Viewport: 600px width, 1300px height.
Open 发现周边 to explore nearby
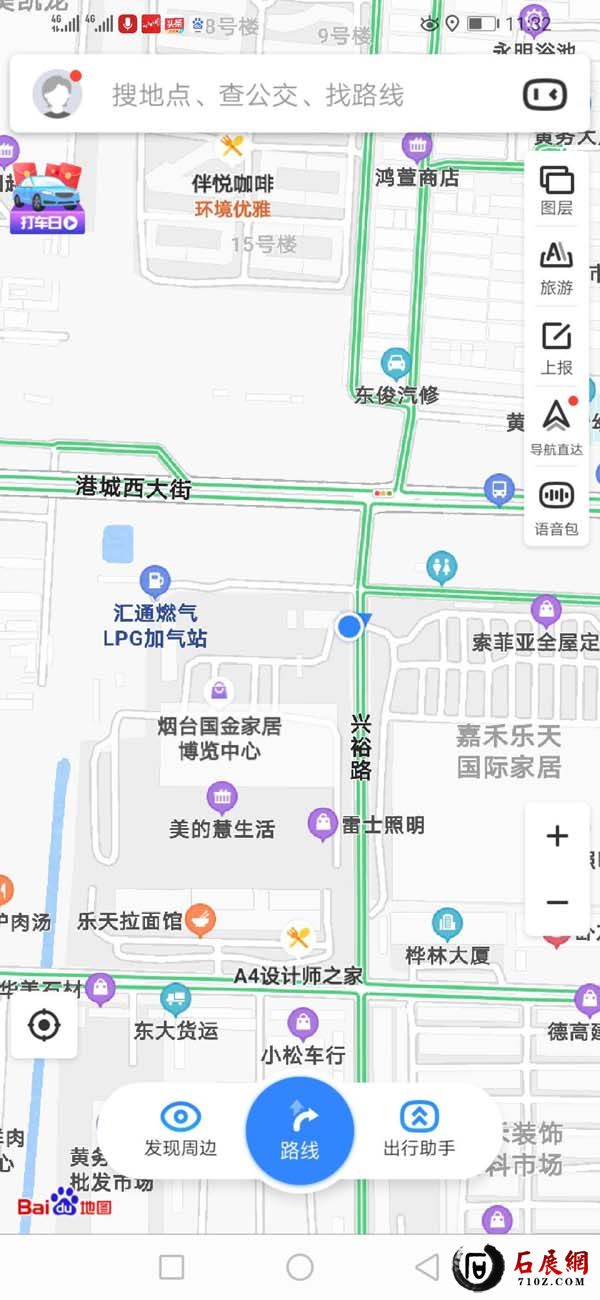click(x=181, y=1130)
